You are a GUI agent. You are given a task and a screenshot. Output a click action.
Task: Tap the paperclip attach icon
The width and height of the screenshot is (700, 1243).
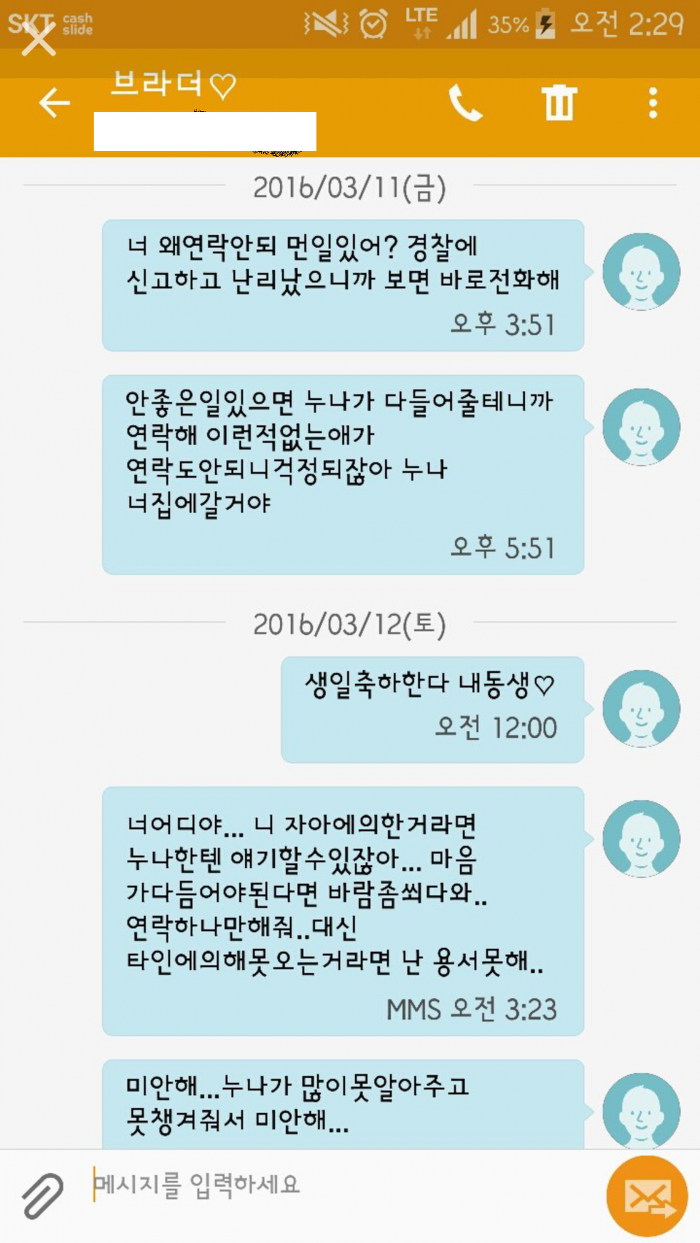click(x=42, y=1194)
